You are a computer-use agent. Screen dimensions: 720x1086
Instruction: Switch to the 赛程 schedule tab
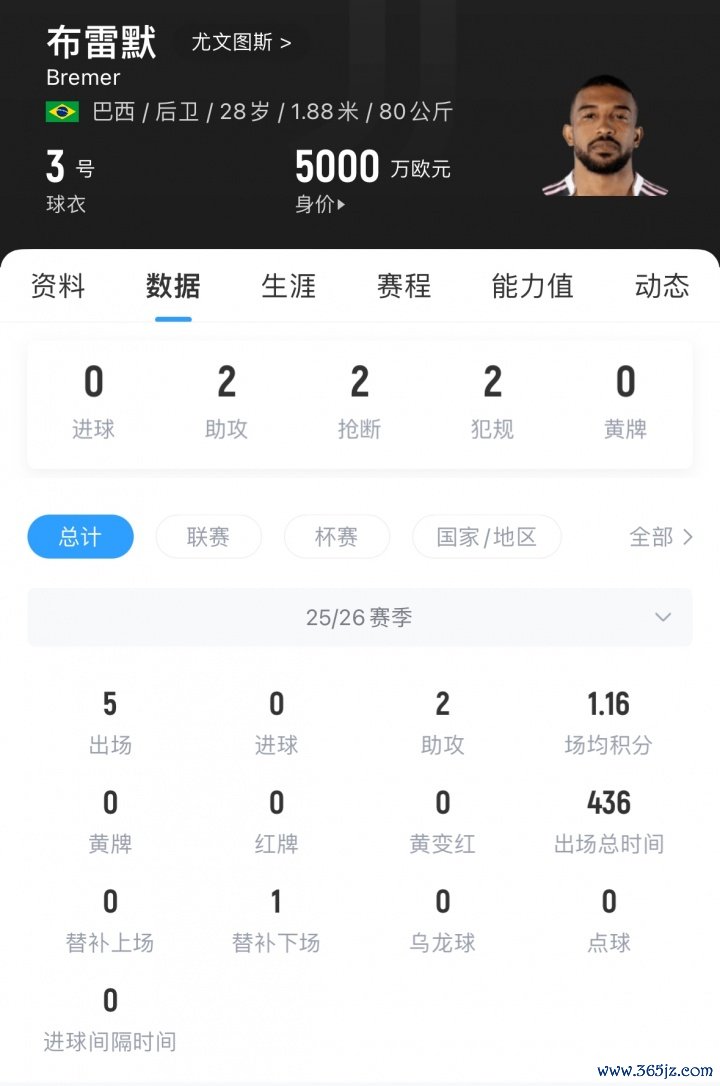click(x=404, y=286)
